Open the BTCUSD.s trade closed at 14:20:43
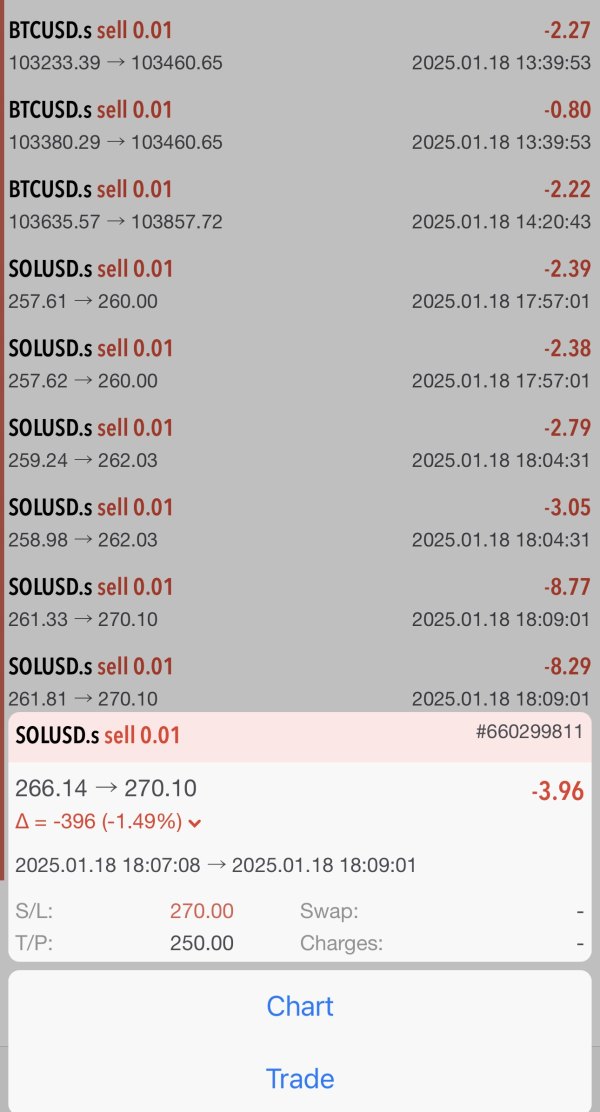 pos(300,205)
